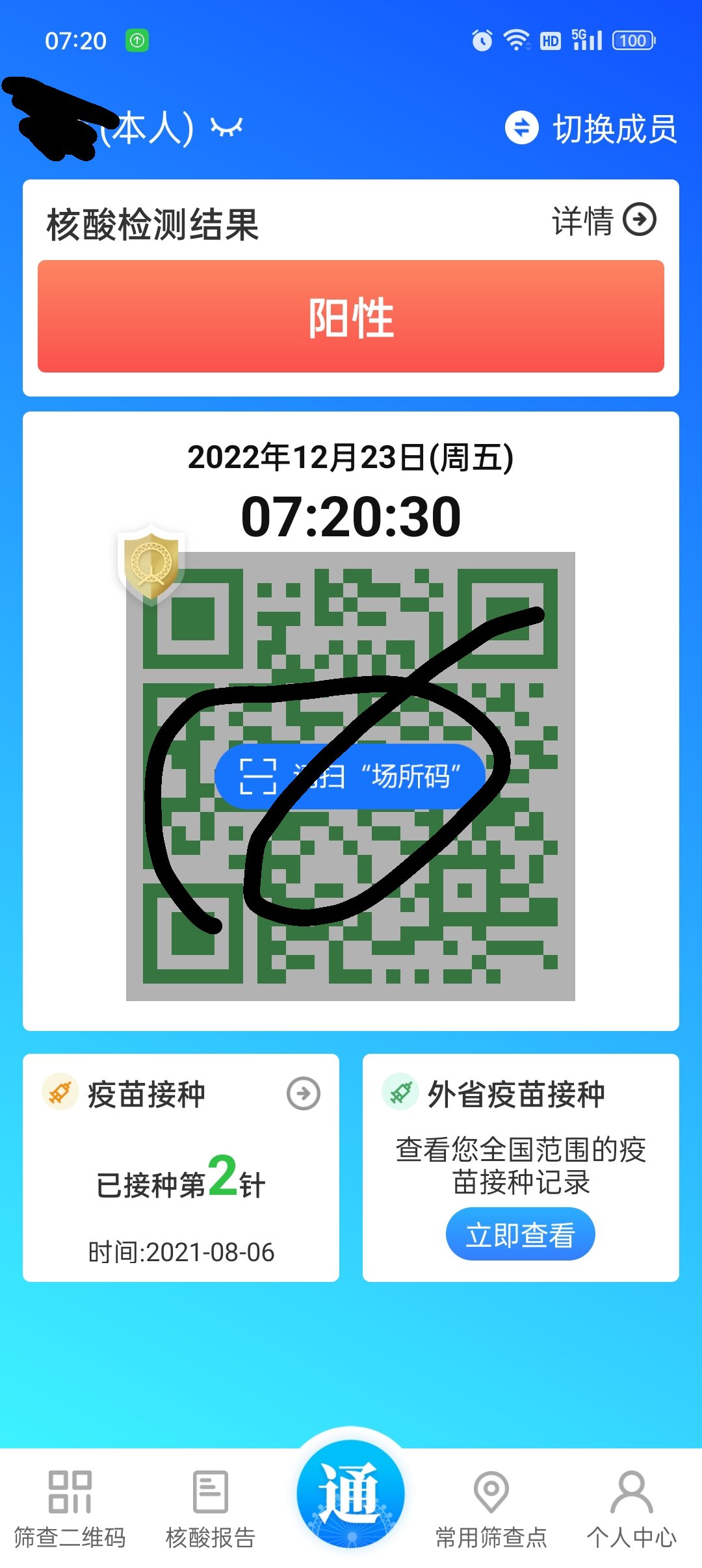Screen dimensions: 702x1568
Task: Switch to the 筛查二维码 tab
Action: [70, 1509]
